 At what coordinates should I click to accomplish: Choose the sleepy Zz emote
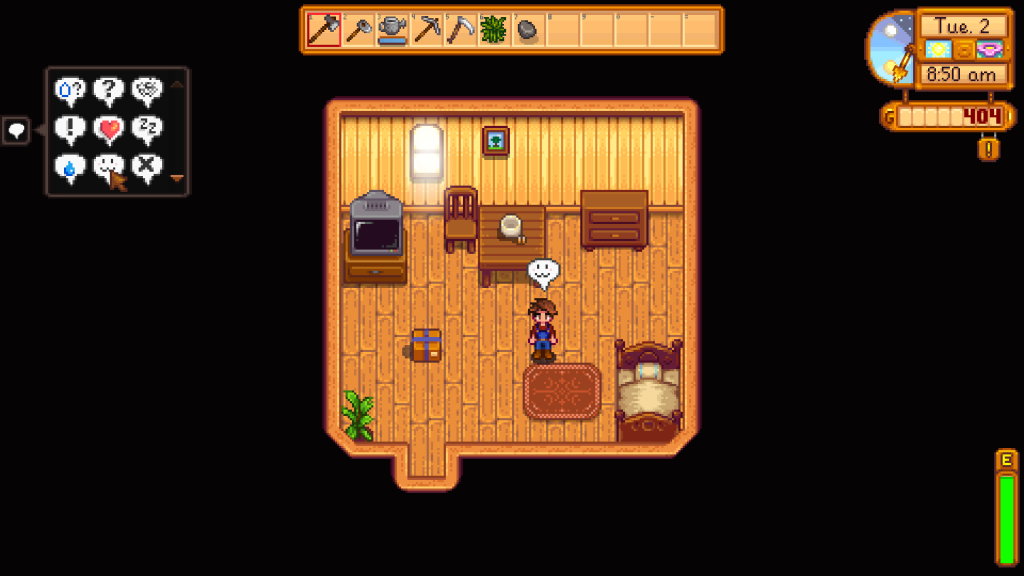147,129
